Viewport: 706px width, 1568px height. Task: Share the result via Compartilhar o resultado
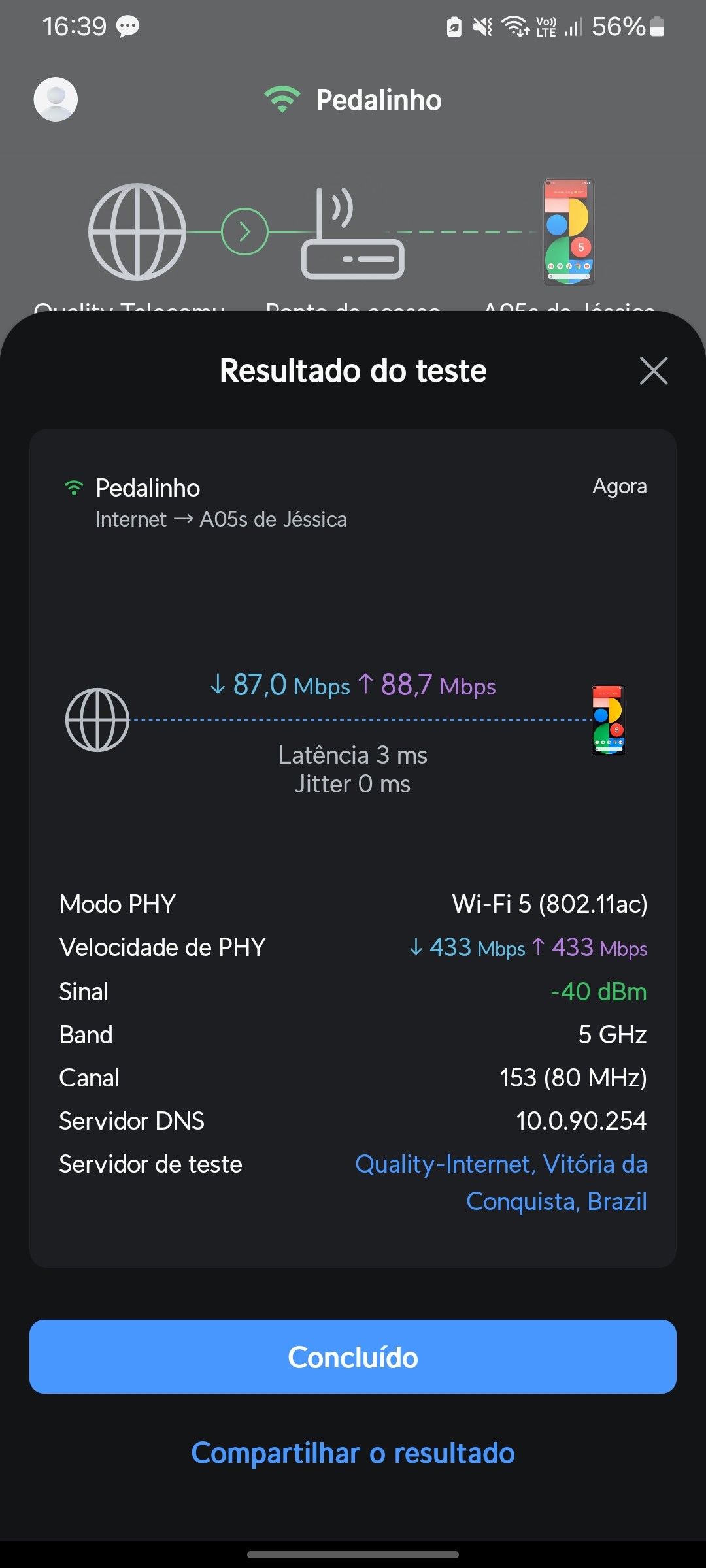point(353,1453)
